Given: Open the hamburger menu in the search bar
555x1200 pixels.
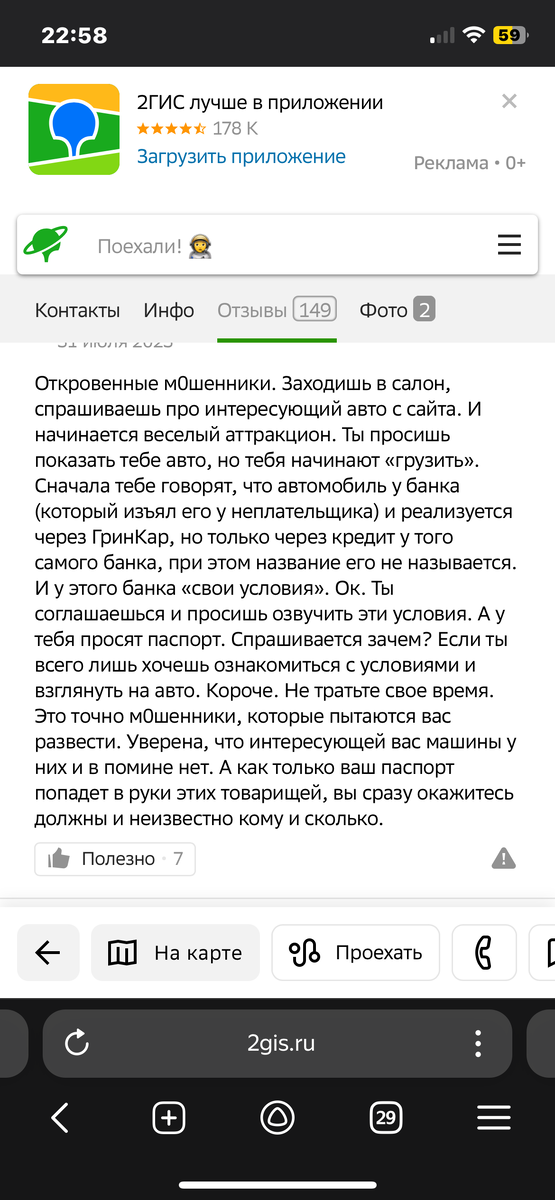Looking at the screenshot, I should coord(509,245).
